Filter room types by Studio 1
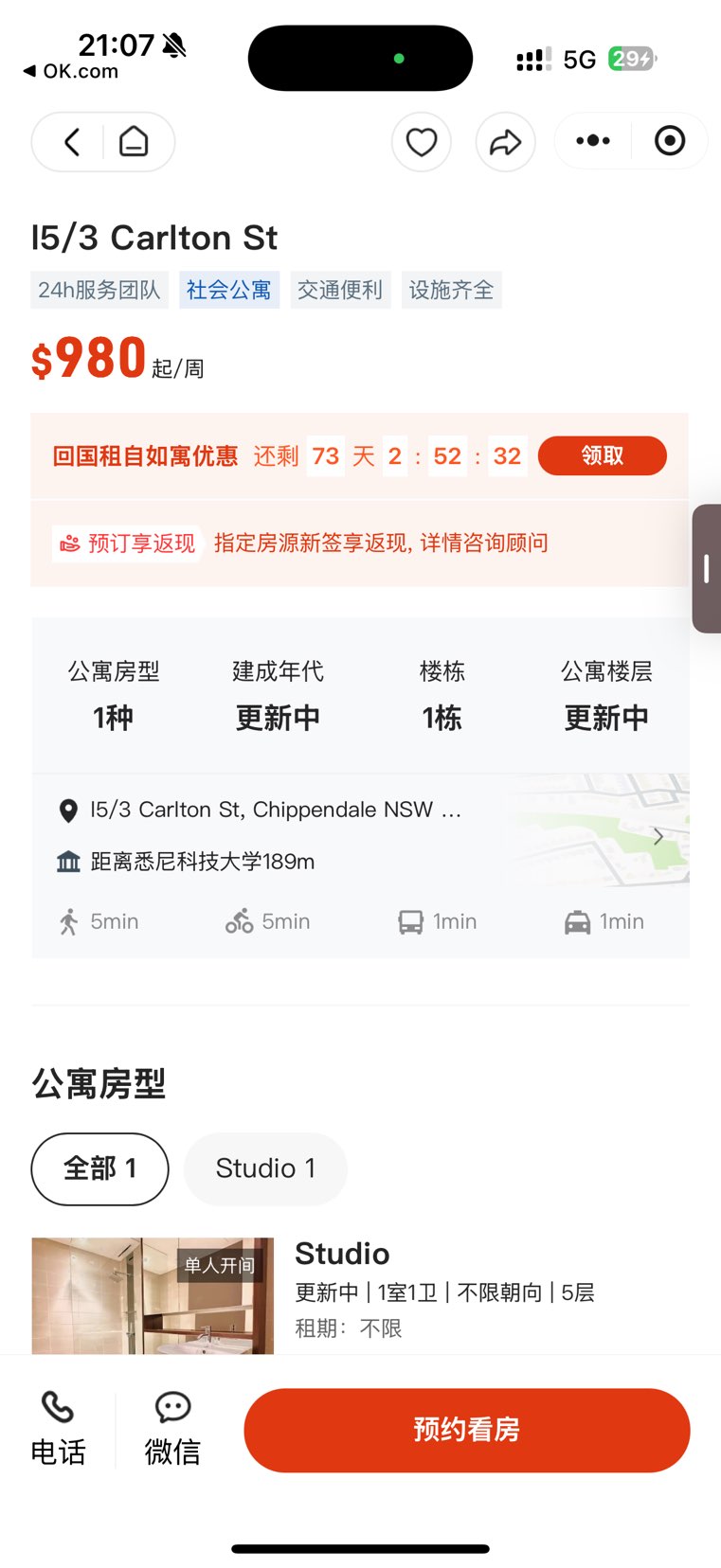721x1568 pixels. (265, 1168)
